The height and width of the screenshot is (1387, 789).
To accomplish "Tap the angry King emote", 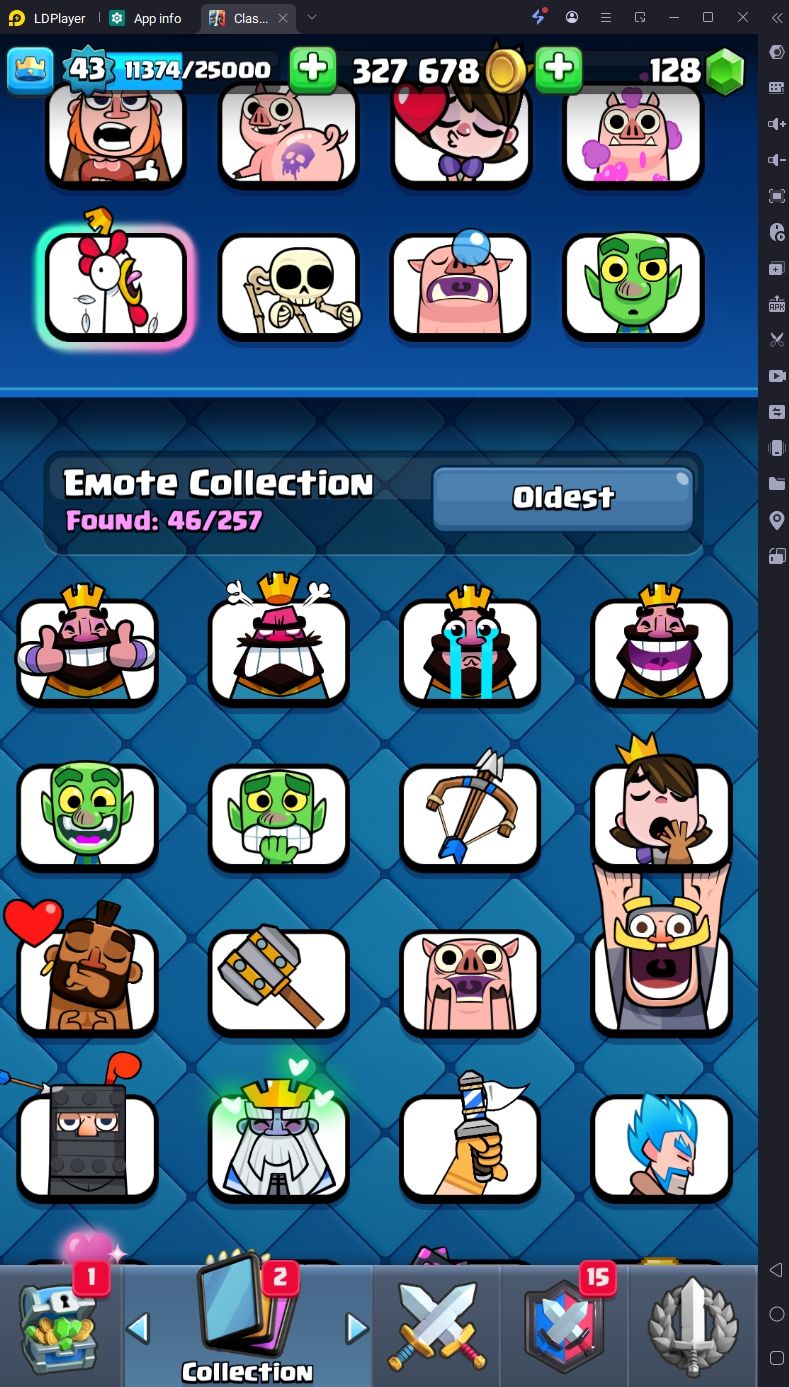I will tap(279, 650).
